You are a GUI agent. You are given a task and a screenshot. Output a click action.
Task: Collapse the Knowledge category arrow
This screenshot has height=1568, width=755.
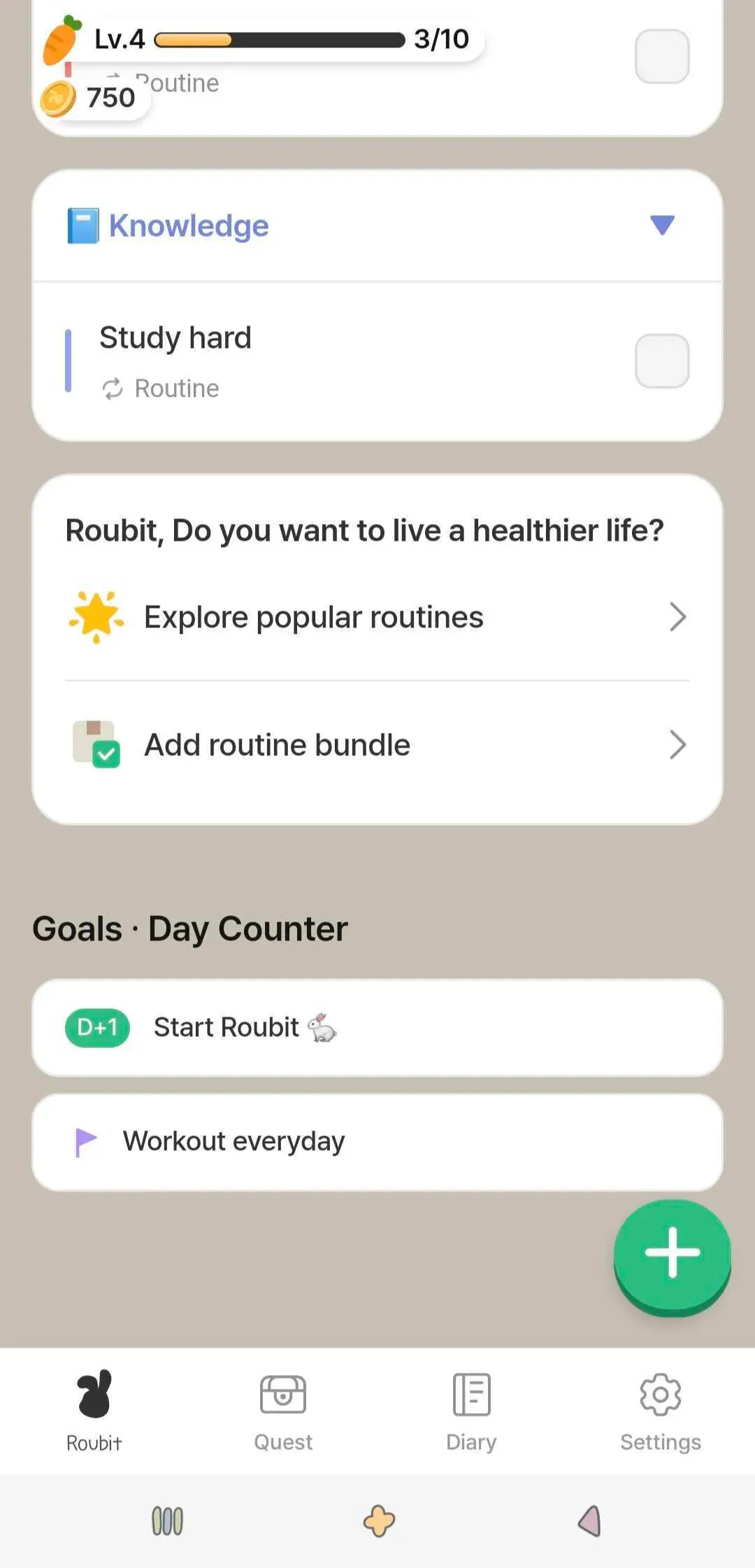click(x=661, y=225)
